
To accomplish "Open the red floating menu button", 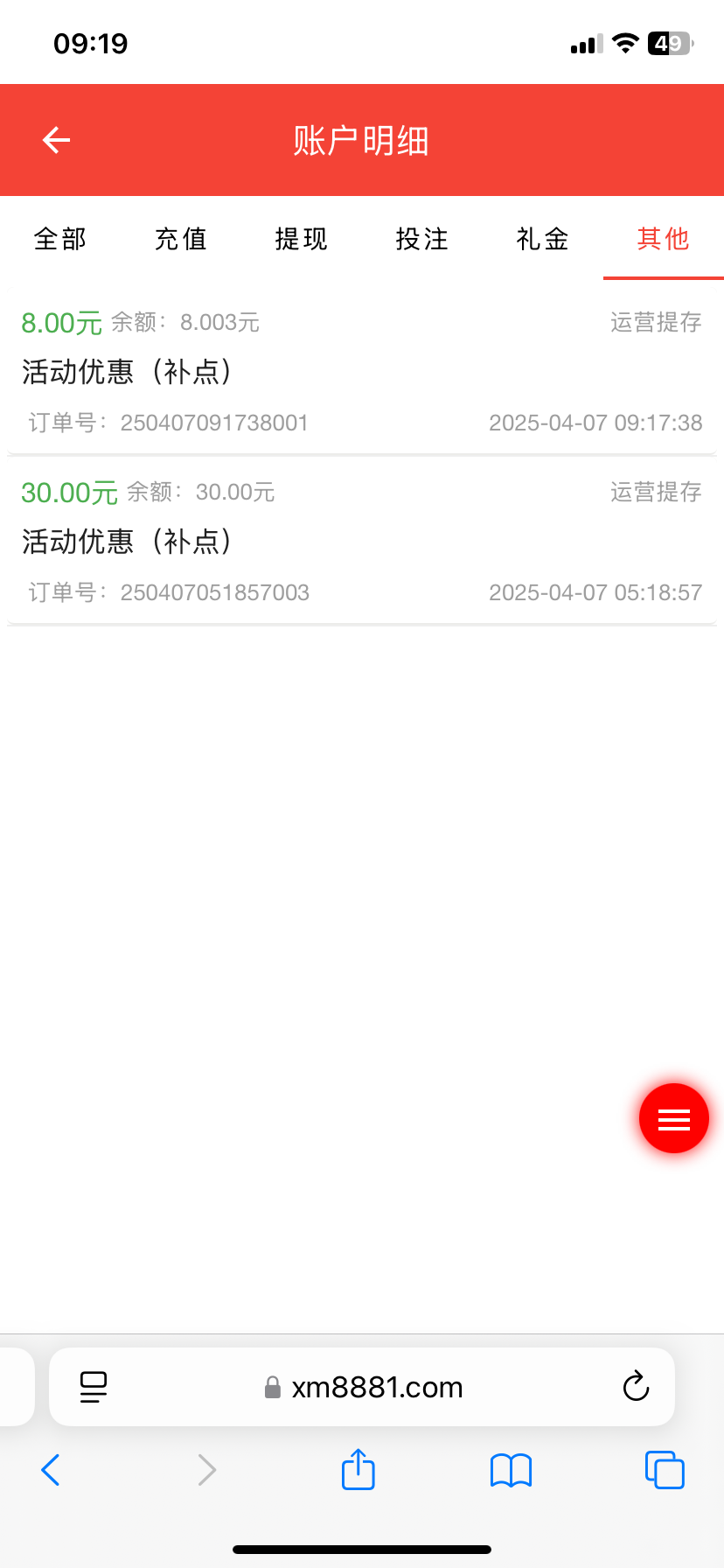I will pyautogui.click(x=673, y=1118).
